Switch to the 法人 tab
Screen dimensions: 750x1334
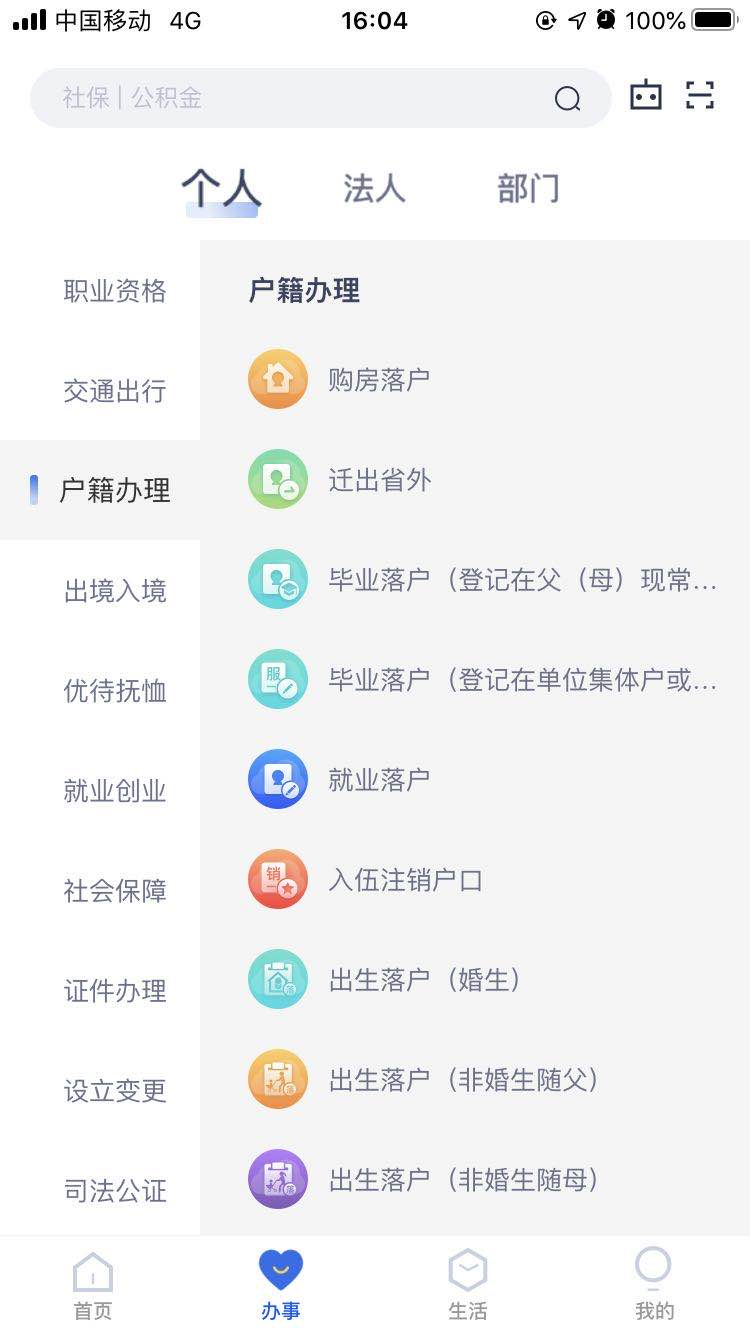374,188
